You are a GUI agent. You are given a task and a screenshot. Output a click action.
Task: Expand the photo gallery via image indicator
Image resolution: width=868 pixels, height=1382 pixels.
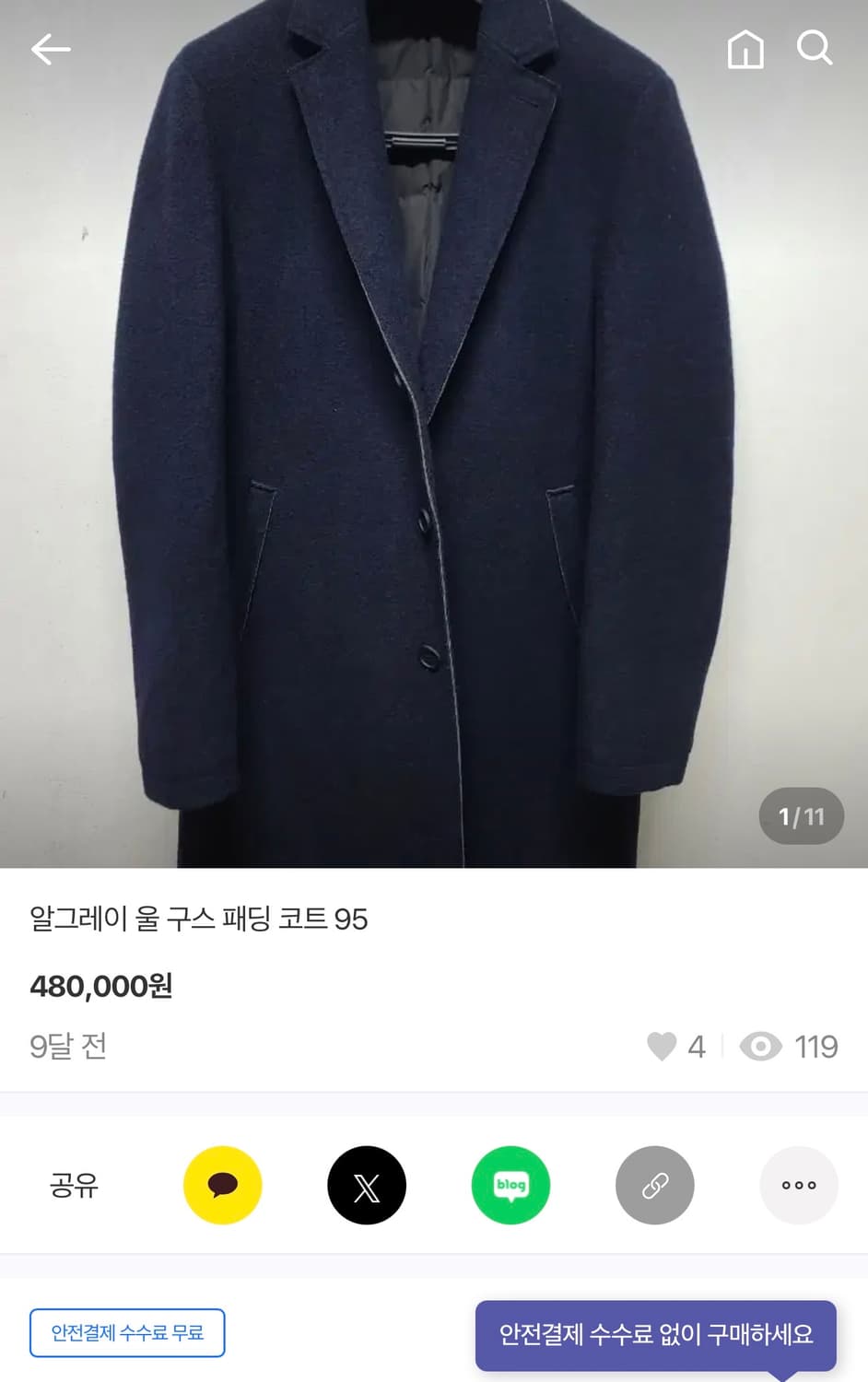pos(801,815)
